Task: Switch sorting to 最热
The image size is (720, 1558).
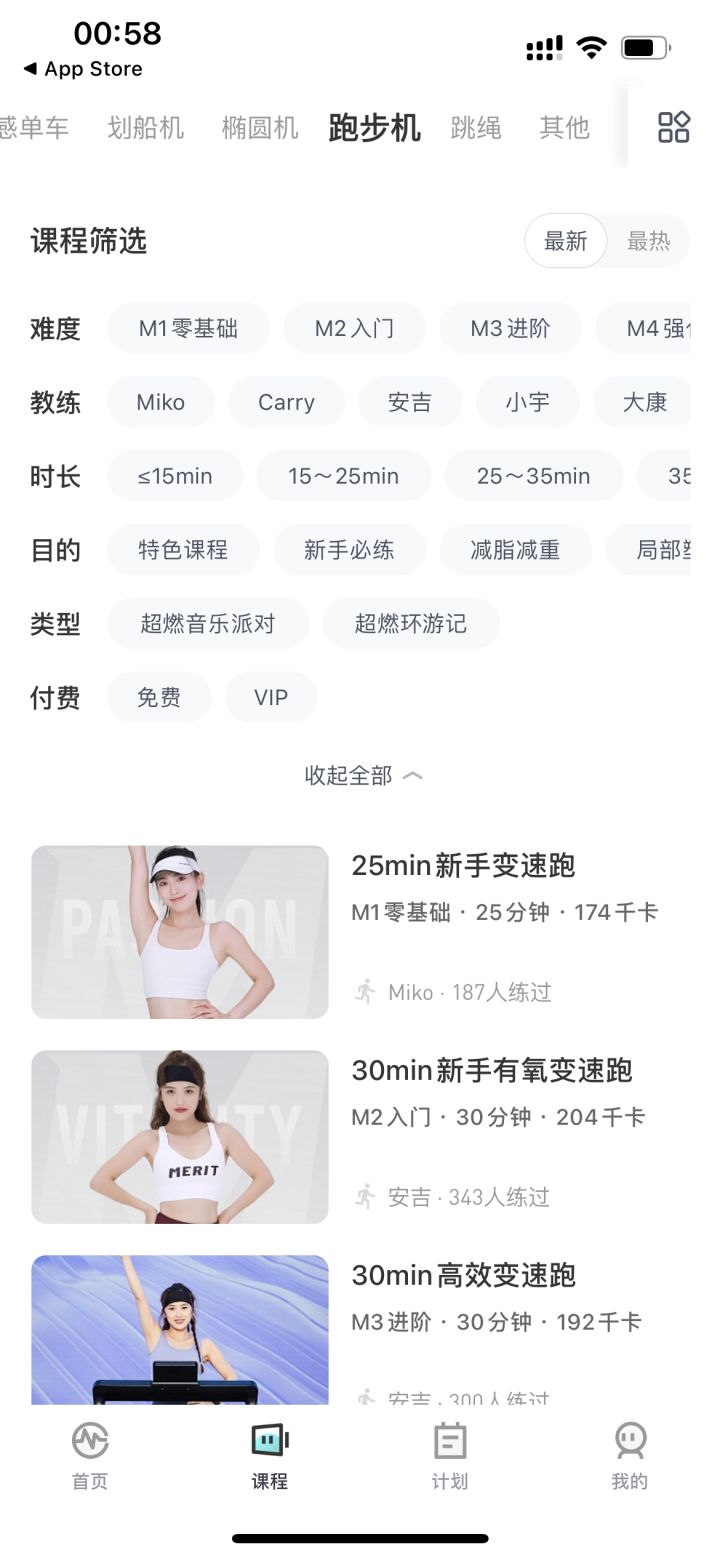Action: [x=648, y=241]
